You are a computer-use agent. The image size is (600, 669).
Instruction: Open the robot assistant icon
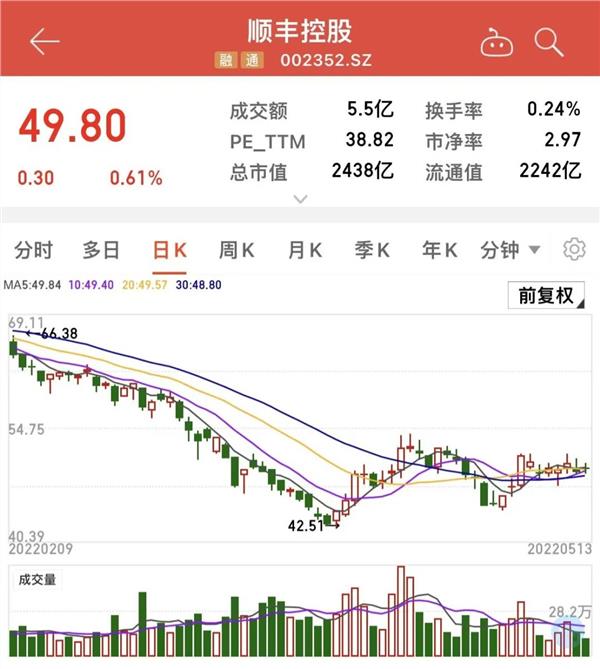click(x=496, y=42)
